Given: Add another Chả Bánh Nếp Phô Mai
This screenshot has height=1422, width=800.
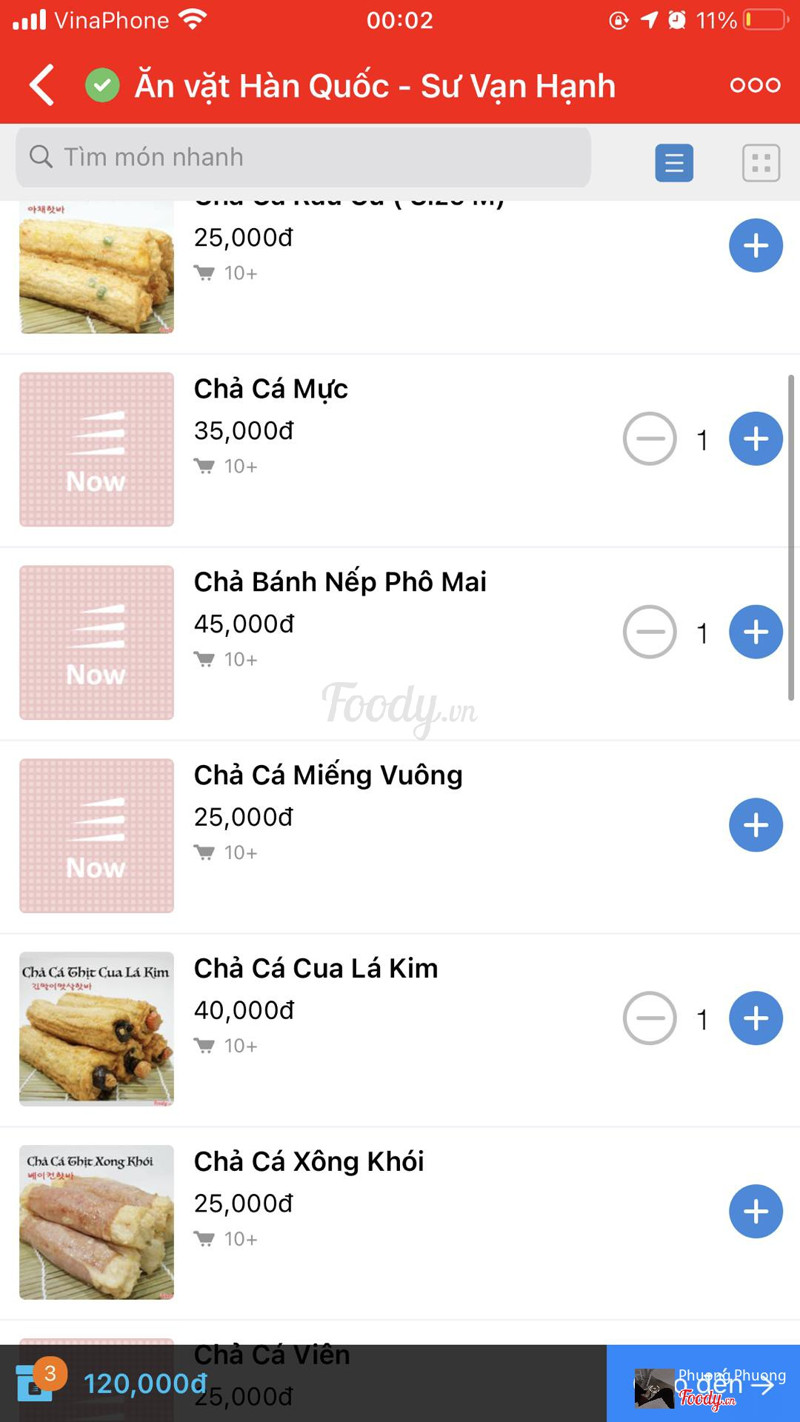Looking at the screenshot, I should 755,632.
